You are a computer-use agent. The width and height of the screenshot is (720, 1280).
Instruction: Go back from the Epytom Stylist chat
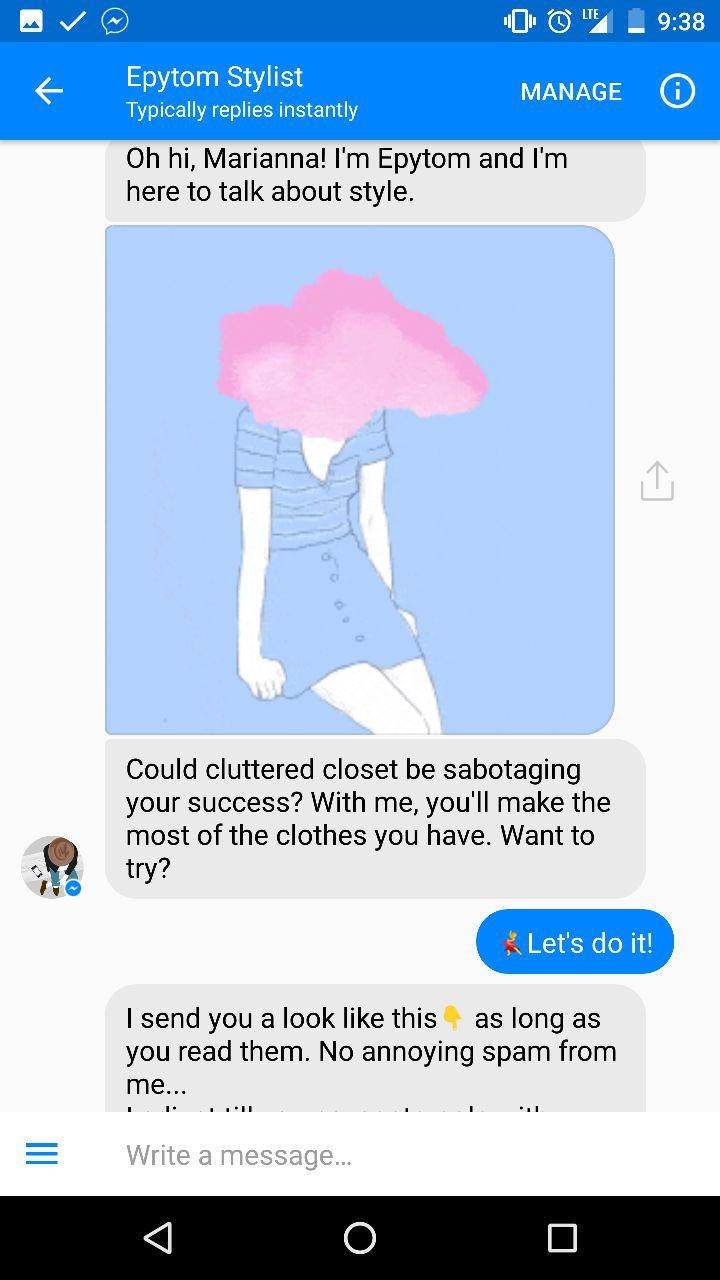point(48,91)
